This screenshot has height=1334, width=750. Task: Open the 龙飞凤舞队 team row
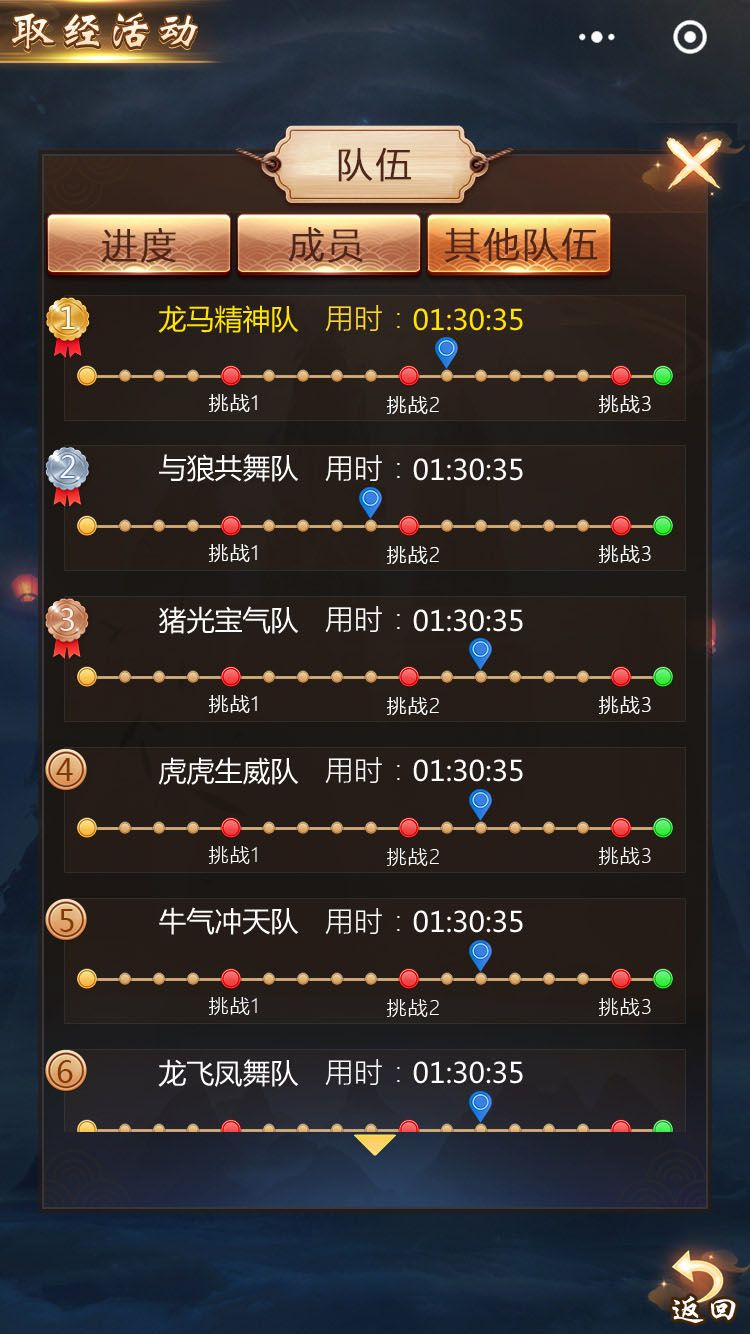click(x=375, y=1092)
